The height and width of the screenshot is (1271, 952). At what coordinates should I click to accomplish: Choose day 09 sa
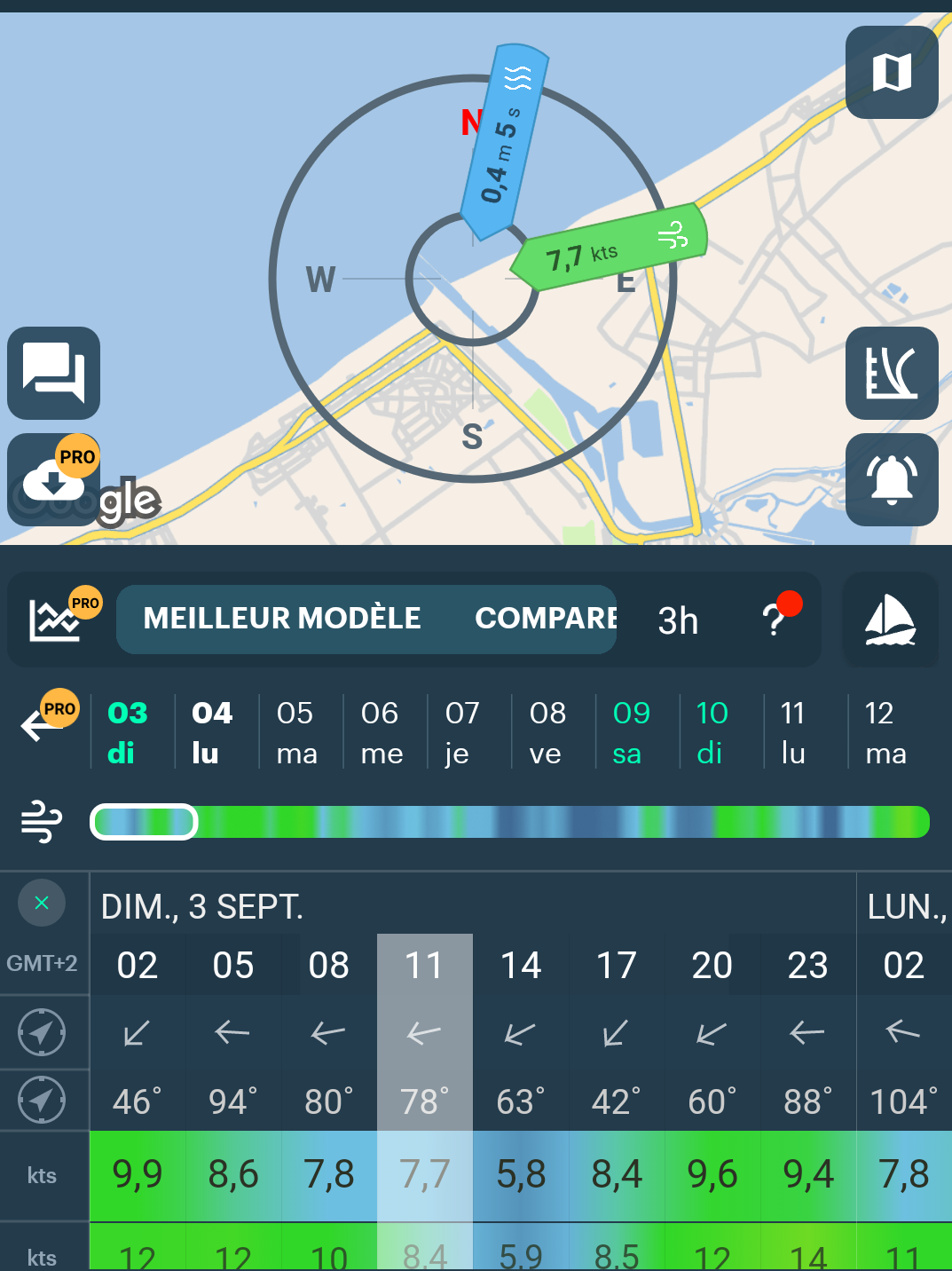point(632,732)
